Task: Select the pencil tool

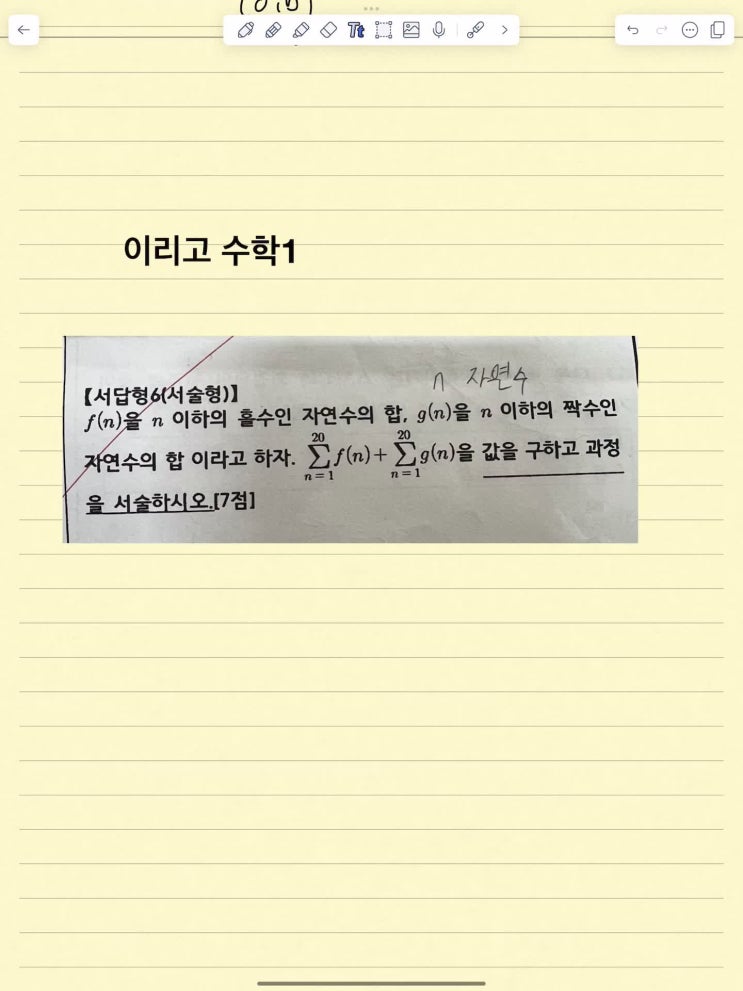Action: coord(273,30)
